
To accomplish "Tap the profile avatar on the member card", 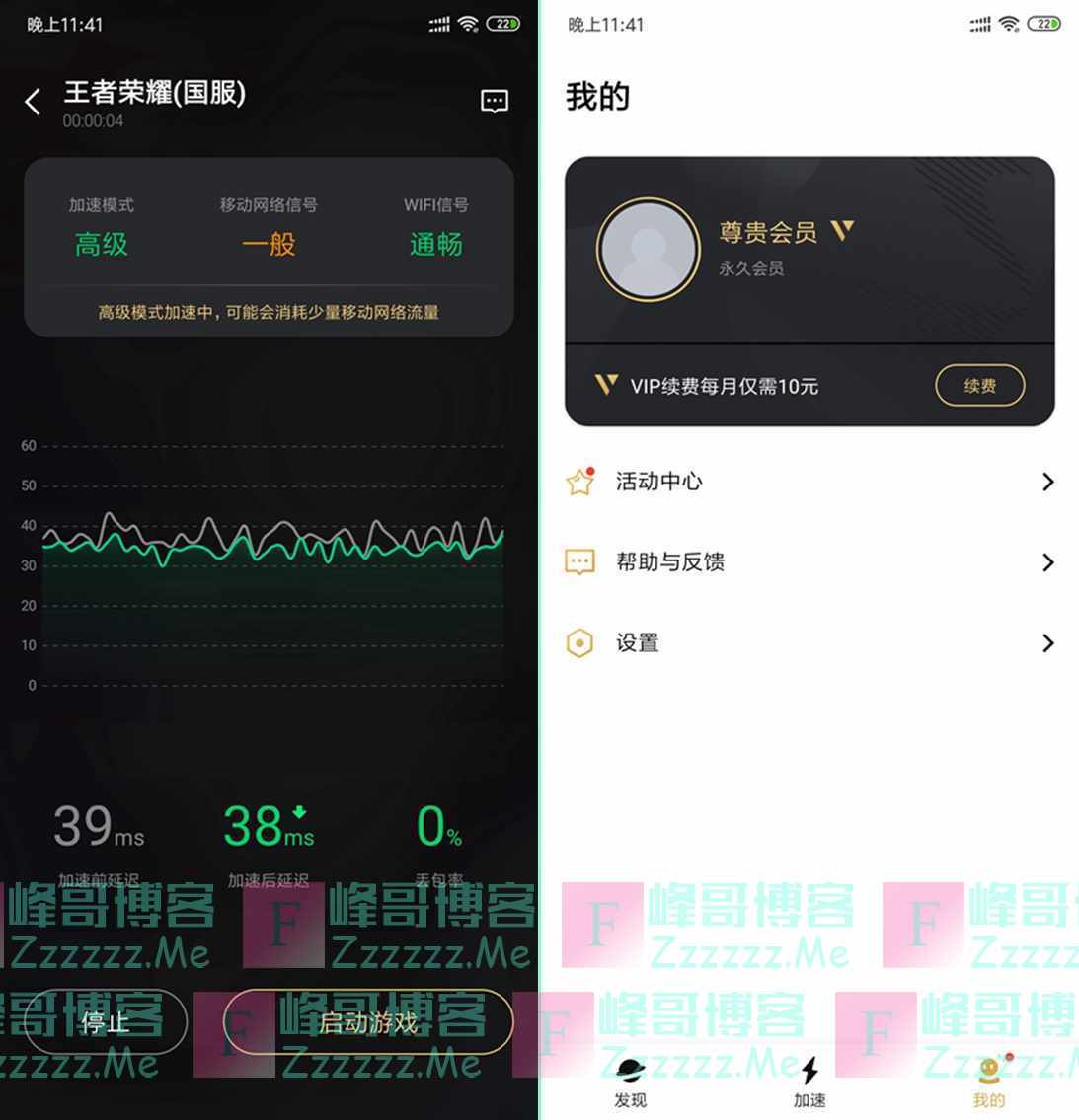I will point(648,250).
